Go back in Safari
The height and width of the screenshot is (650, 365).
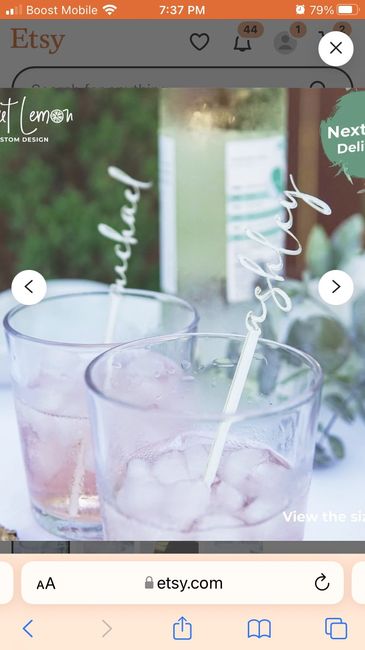click(28, 628)
